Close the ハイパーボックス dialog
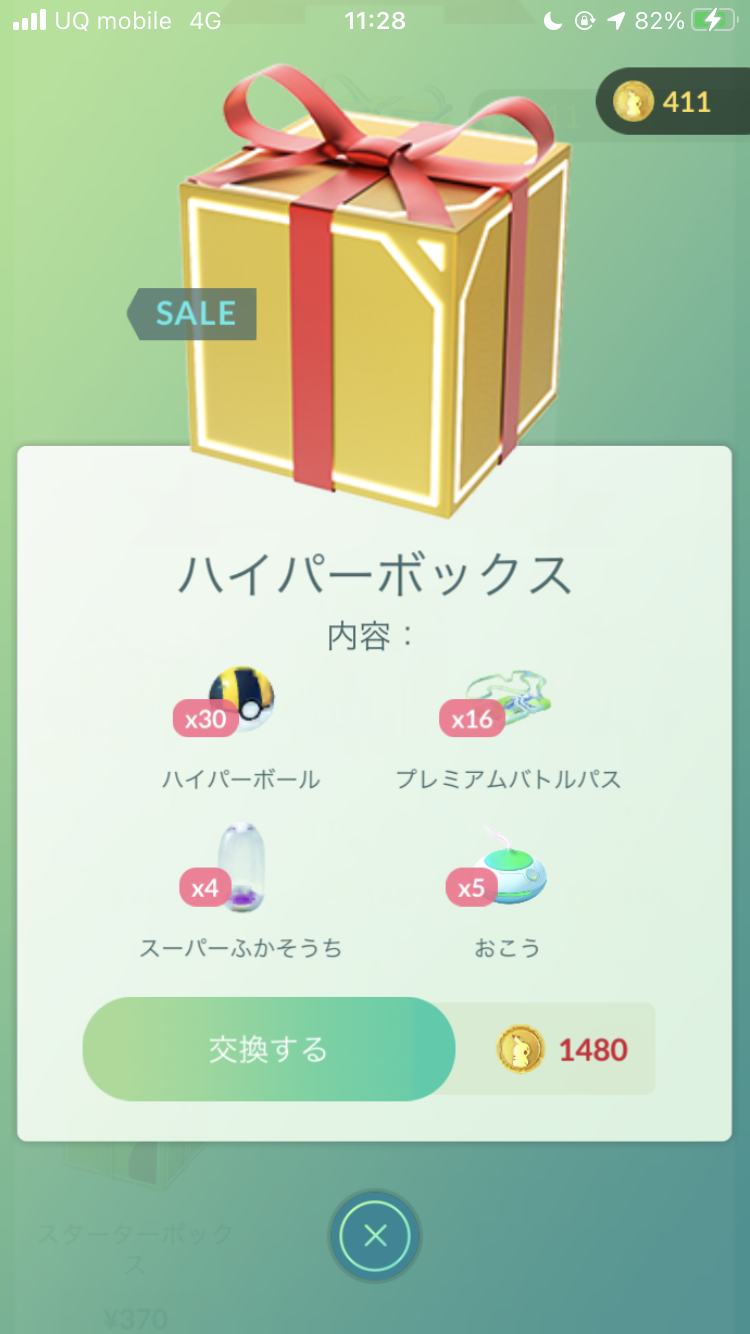This screenshot has height=1334, width=750. click(375, 1237)
